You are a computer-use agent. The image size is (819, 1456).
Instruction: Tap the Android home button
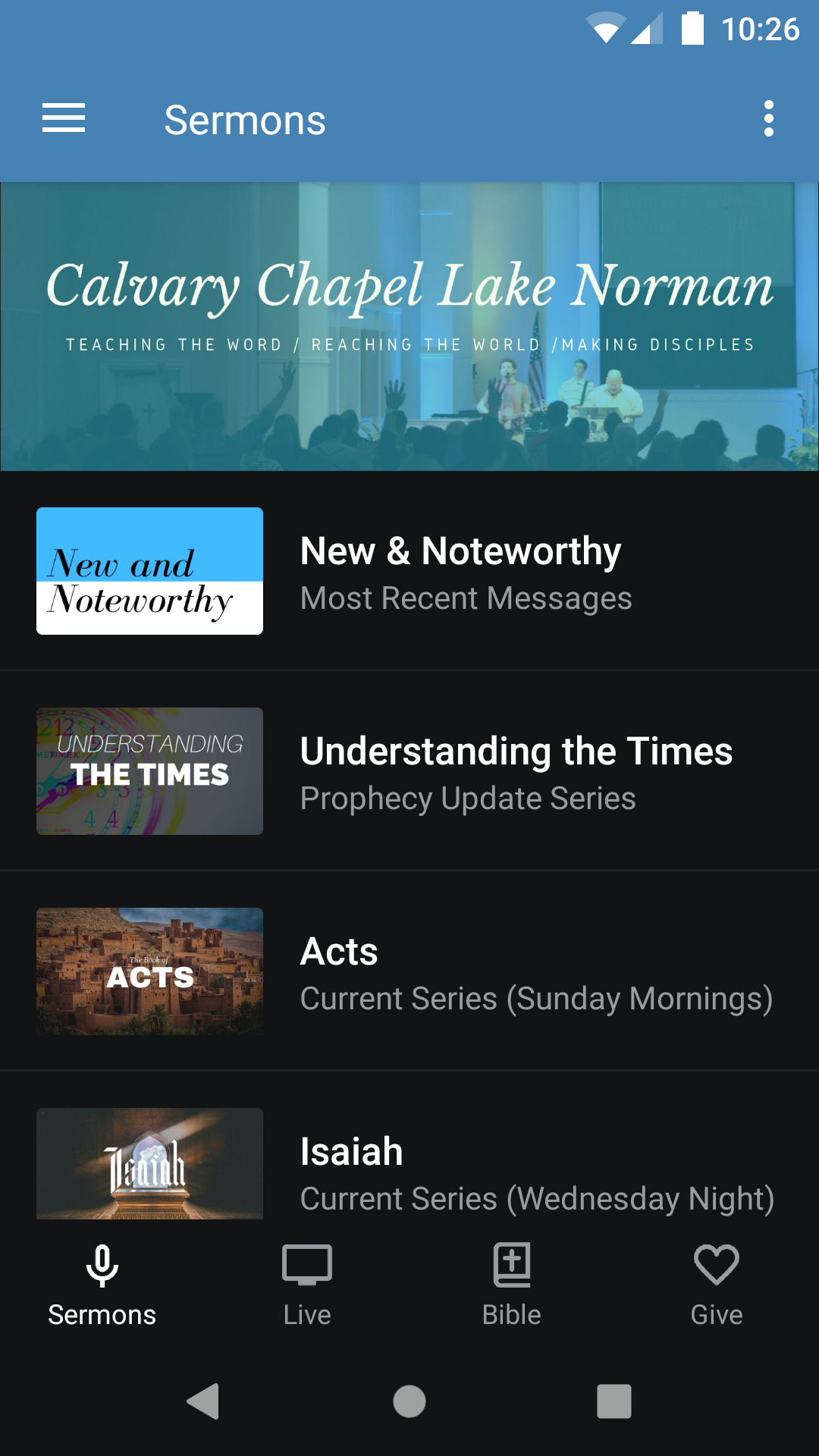(409, 1401)
